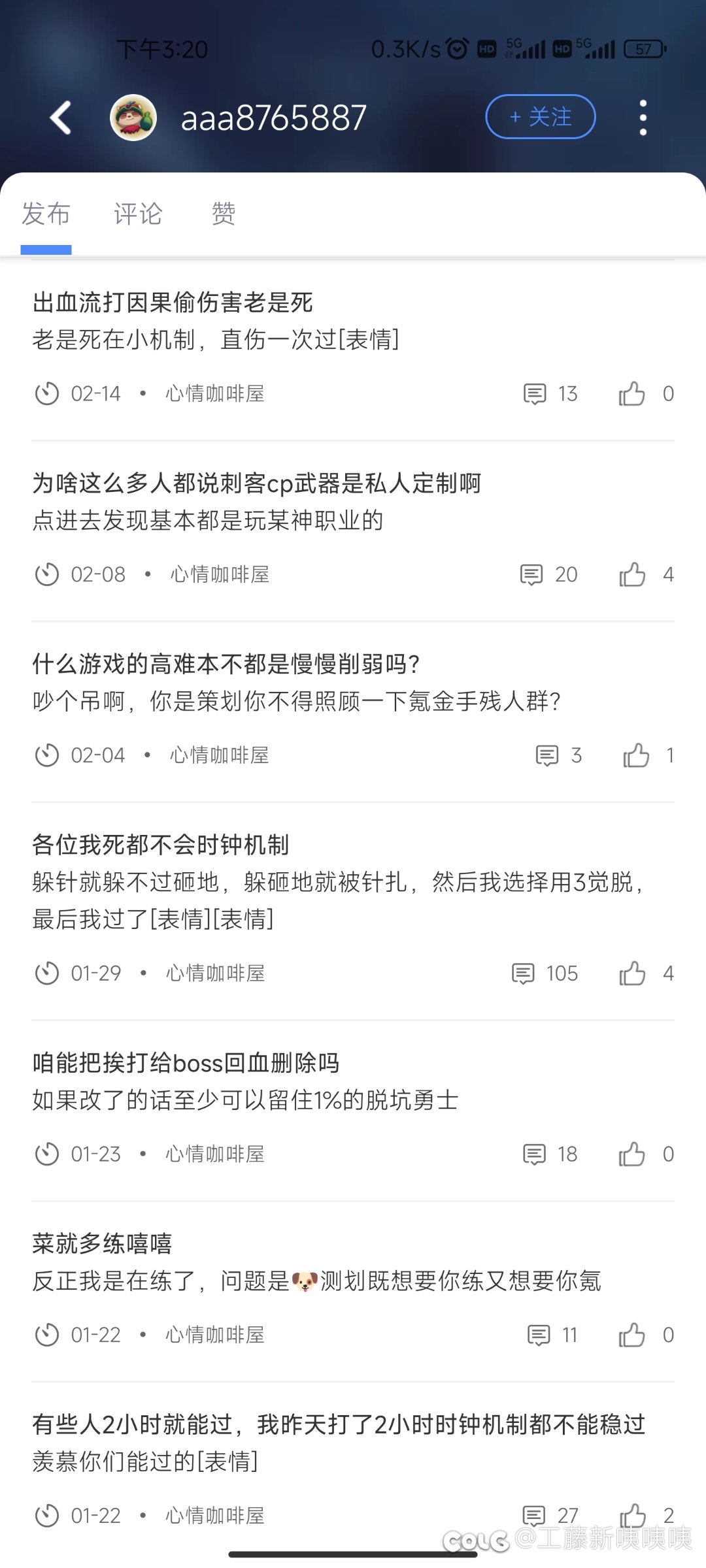View comments on the 01-29 时钟机制 post

(545, 973)
